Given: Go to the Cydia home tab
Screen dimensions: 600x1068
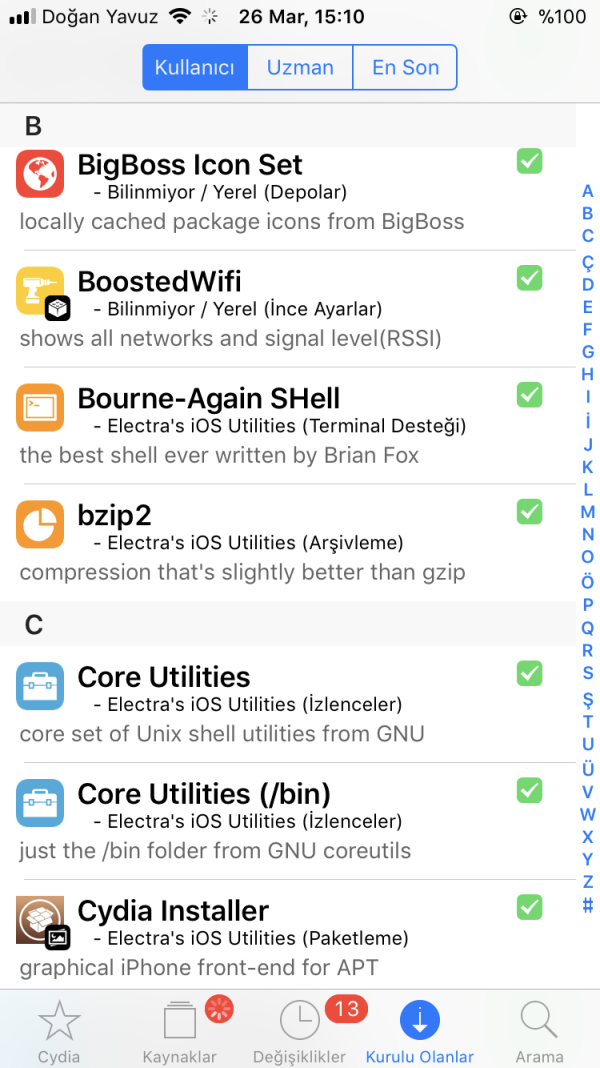Looking at the screenshot, I should 59,1032.
